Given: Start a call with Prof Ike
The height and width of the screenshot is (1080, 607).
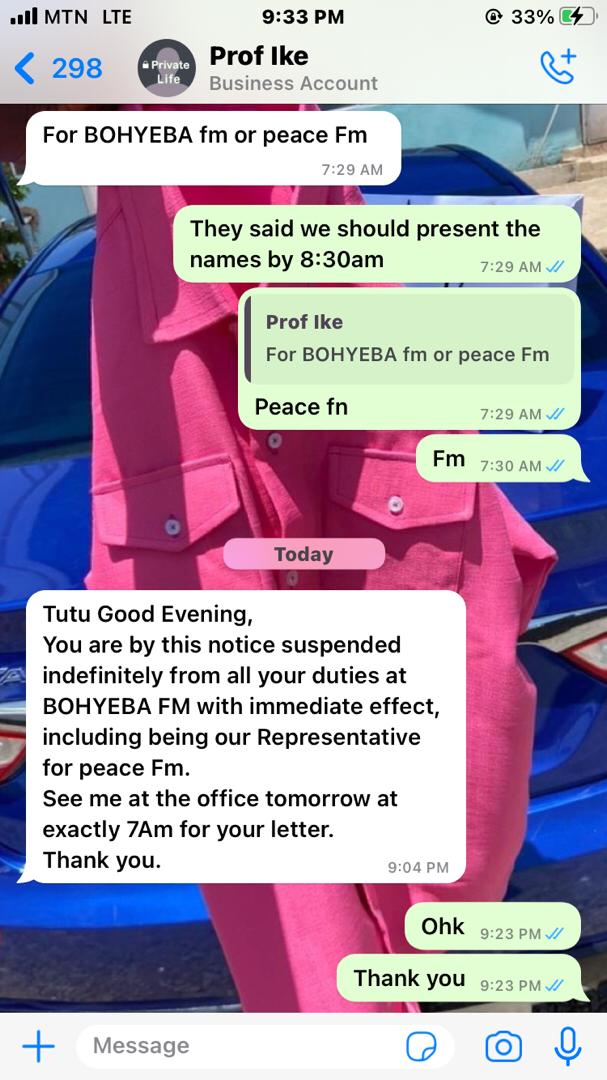Looking at the screenshot, I should 557,66.
